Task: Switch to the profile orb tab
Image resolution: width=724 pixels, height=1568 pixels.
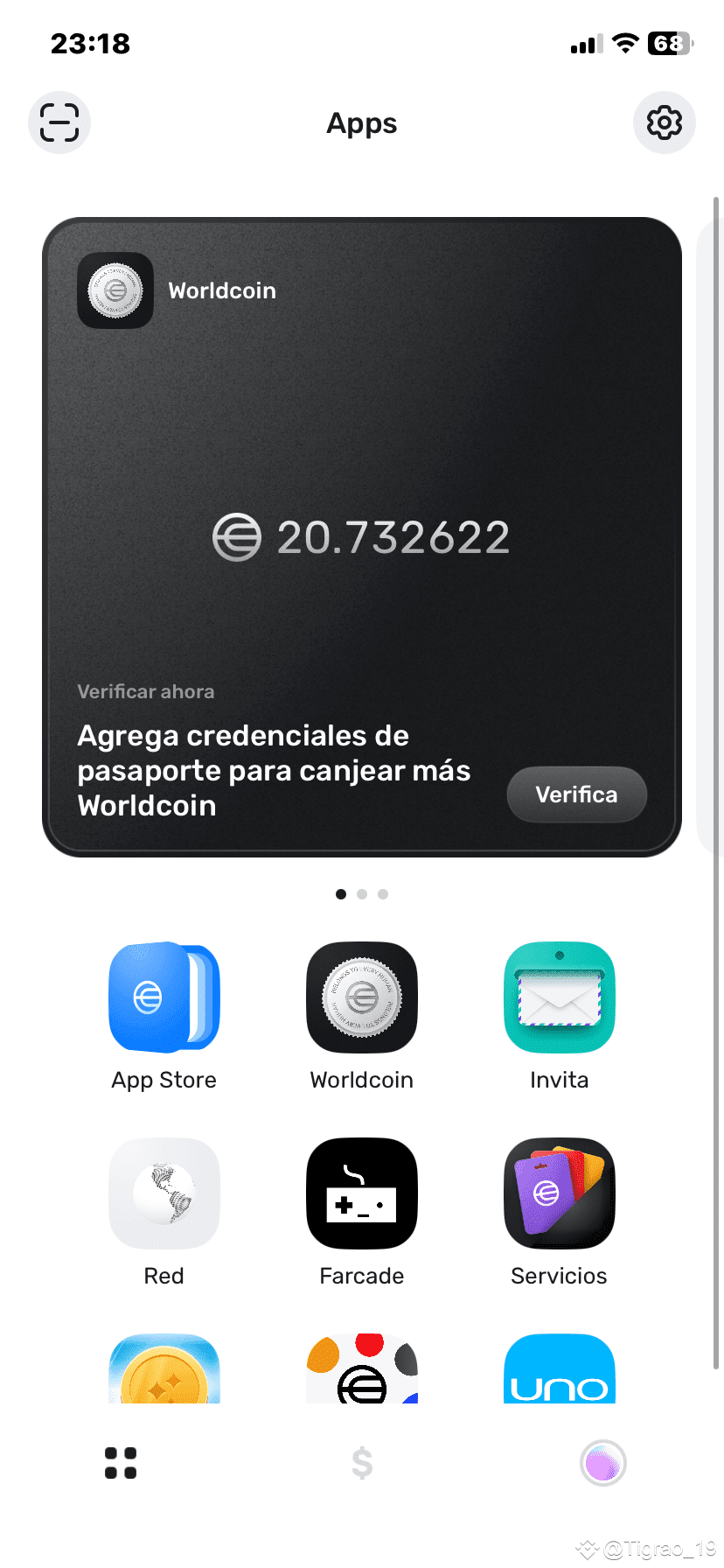Action: [602, 1463]
